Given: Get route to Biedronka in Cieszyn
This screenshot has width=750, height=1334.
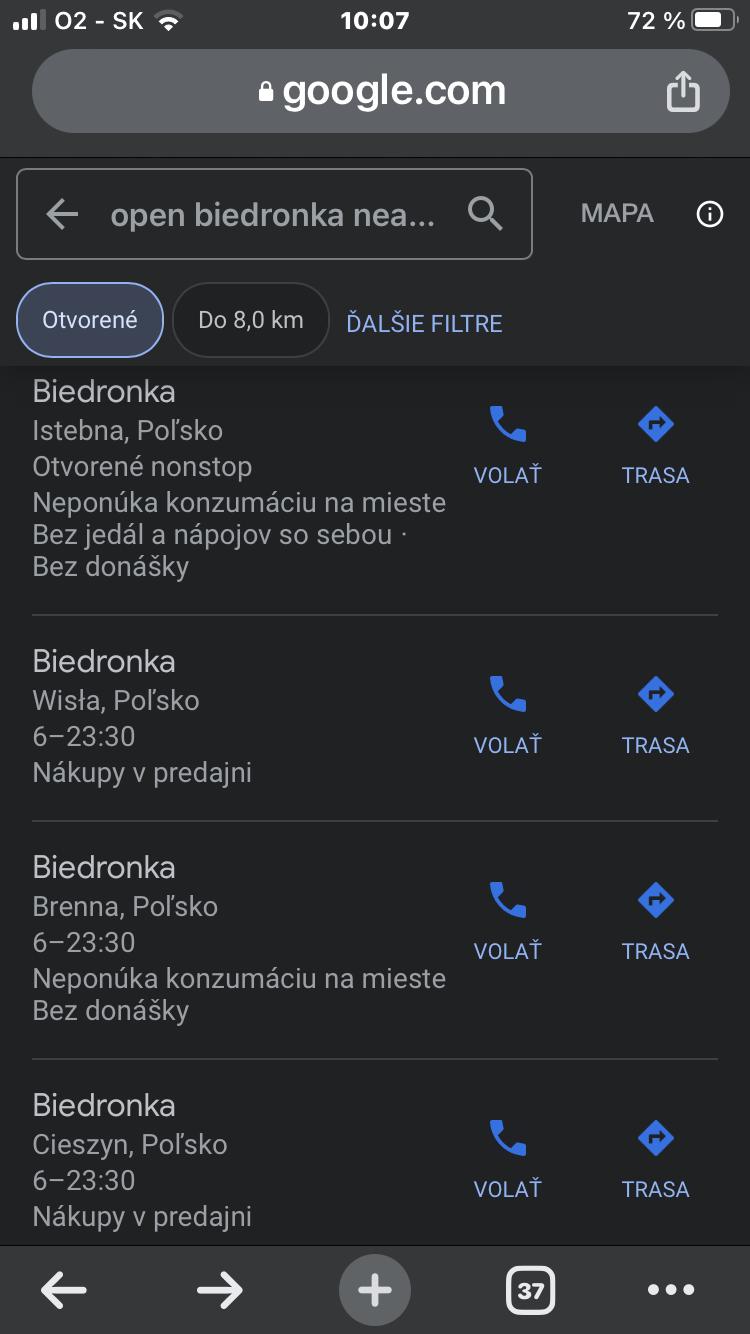Looking at the screenshot, I should click(655, 1157).
